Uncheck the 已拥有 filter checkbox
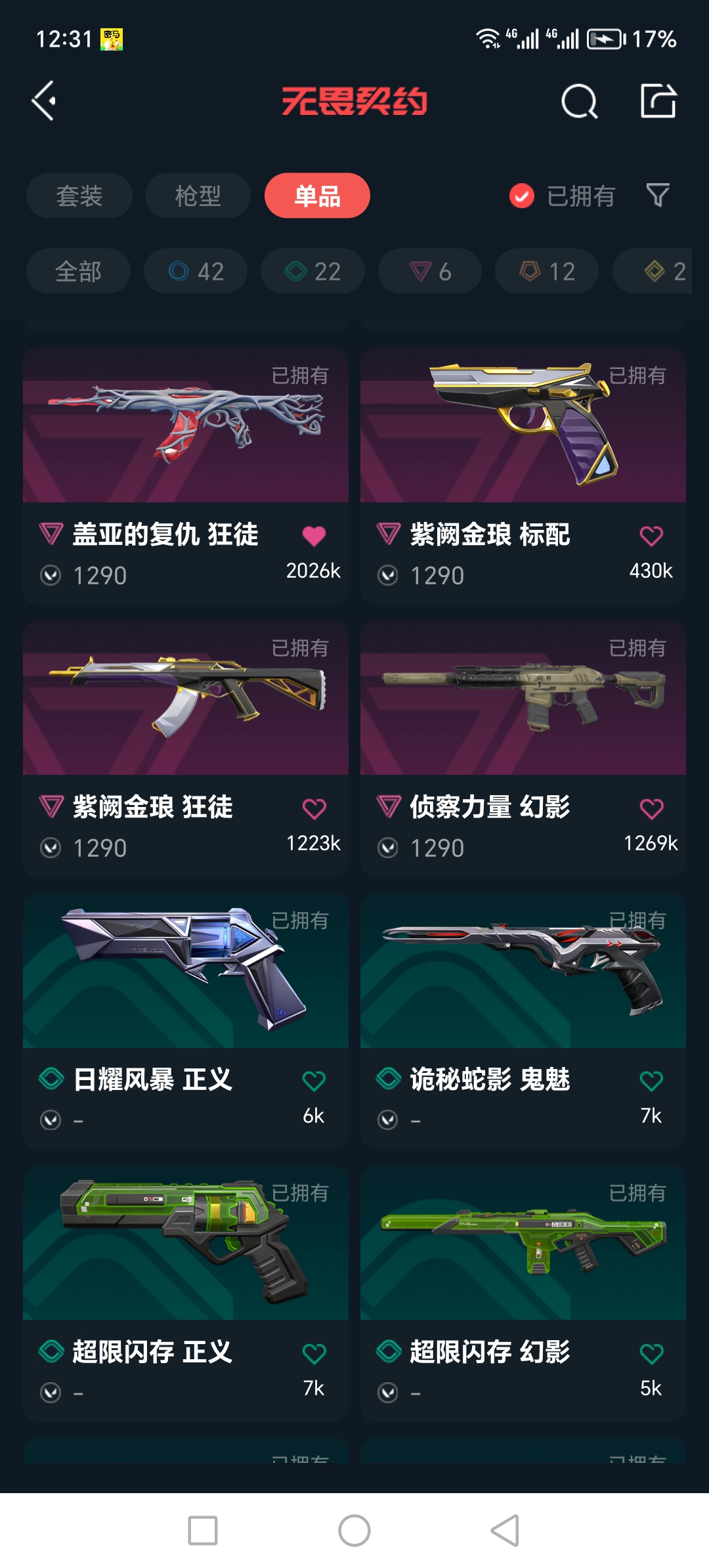The image size is (709, 1568). (x=522, y=196)
